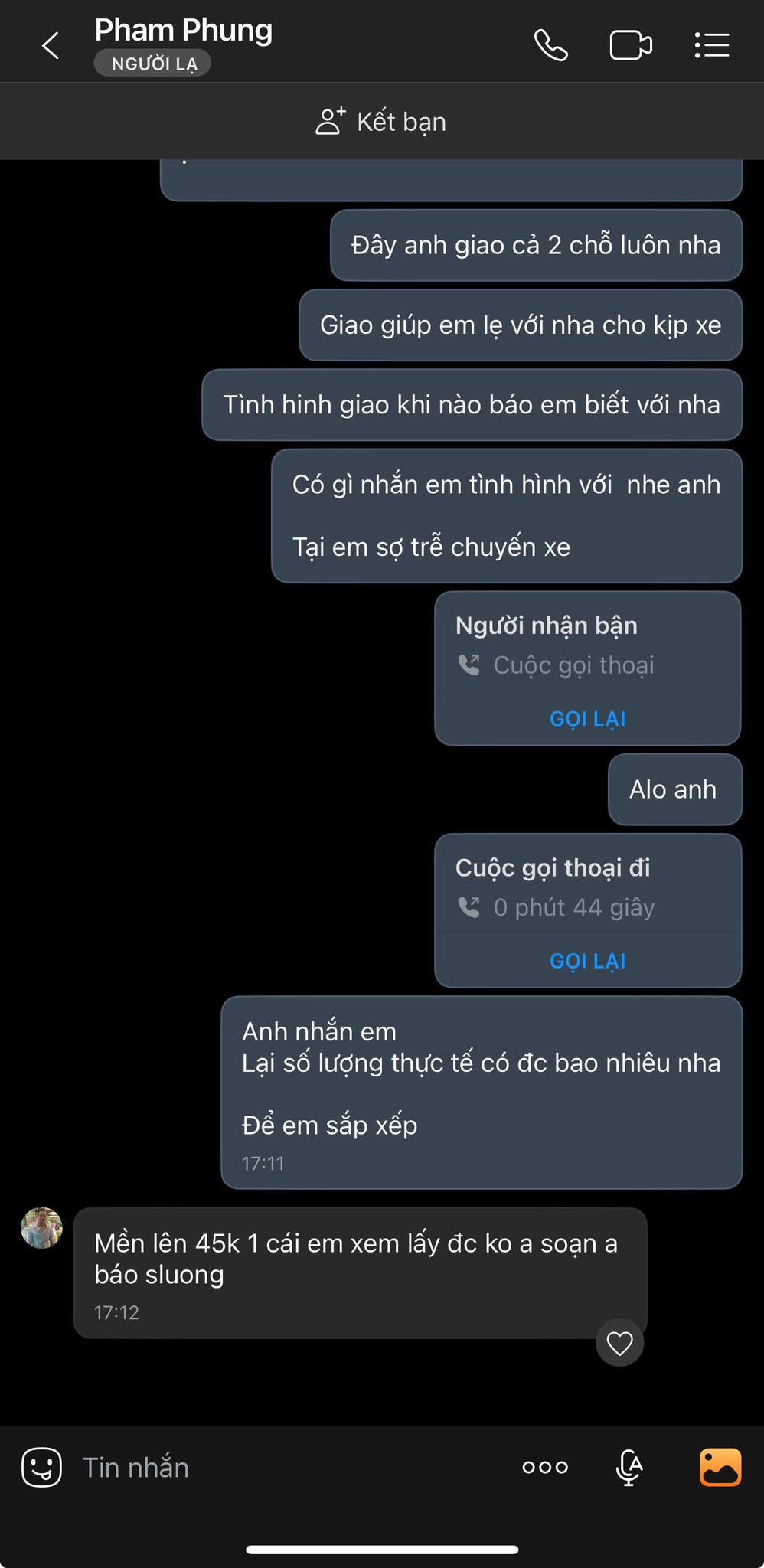Record a voice message

(629, 1467)
